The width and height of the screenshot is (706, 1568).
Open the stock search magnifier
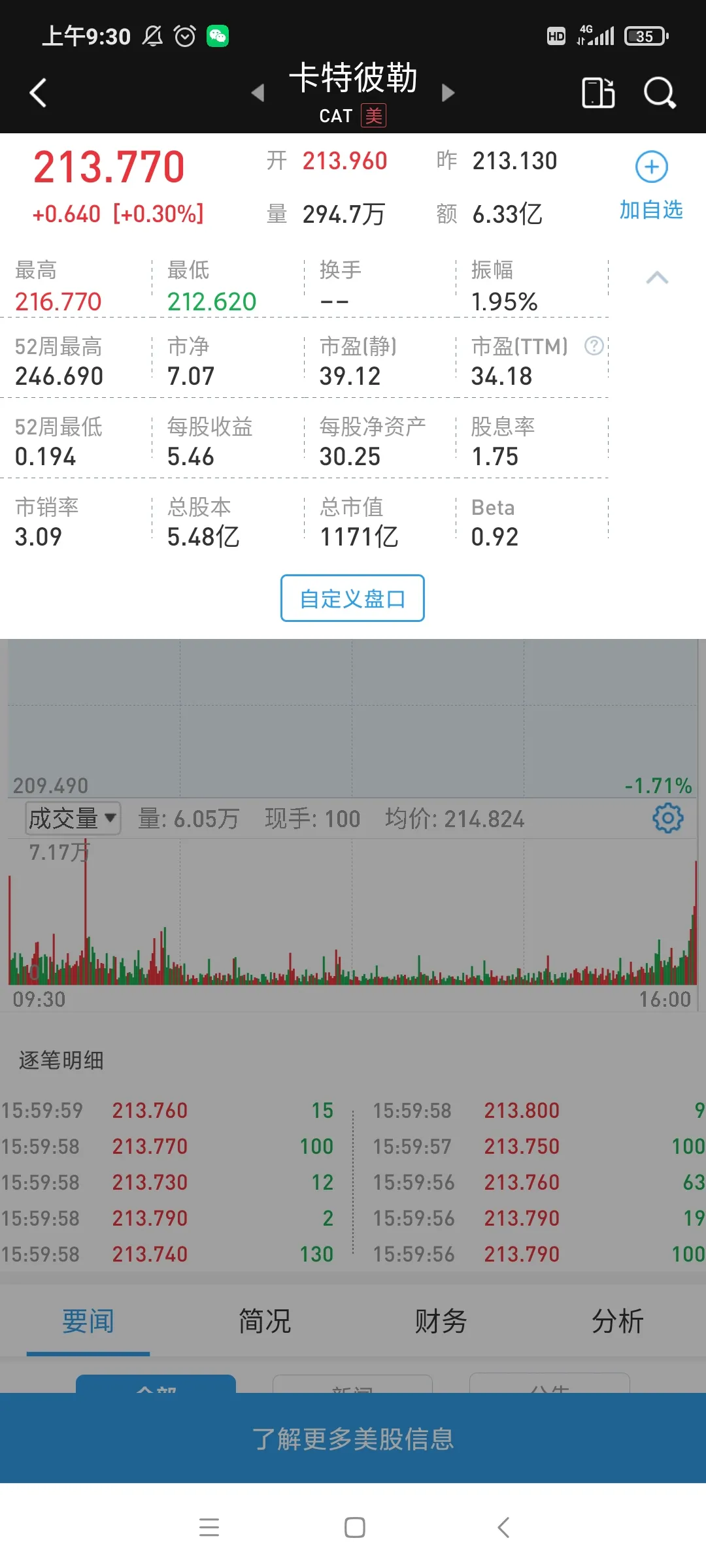pos(659,93)
